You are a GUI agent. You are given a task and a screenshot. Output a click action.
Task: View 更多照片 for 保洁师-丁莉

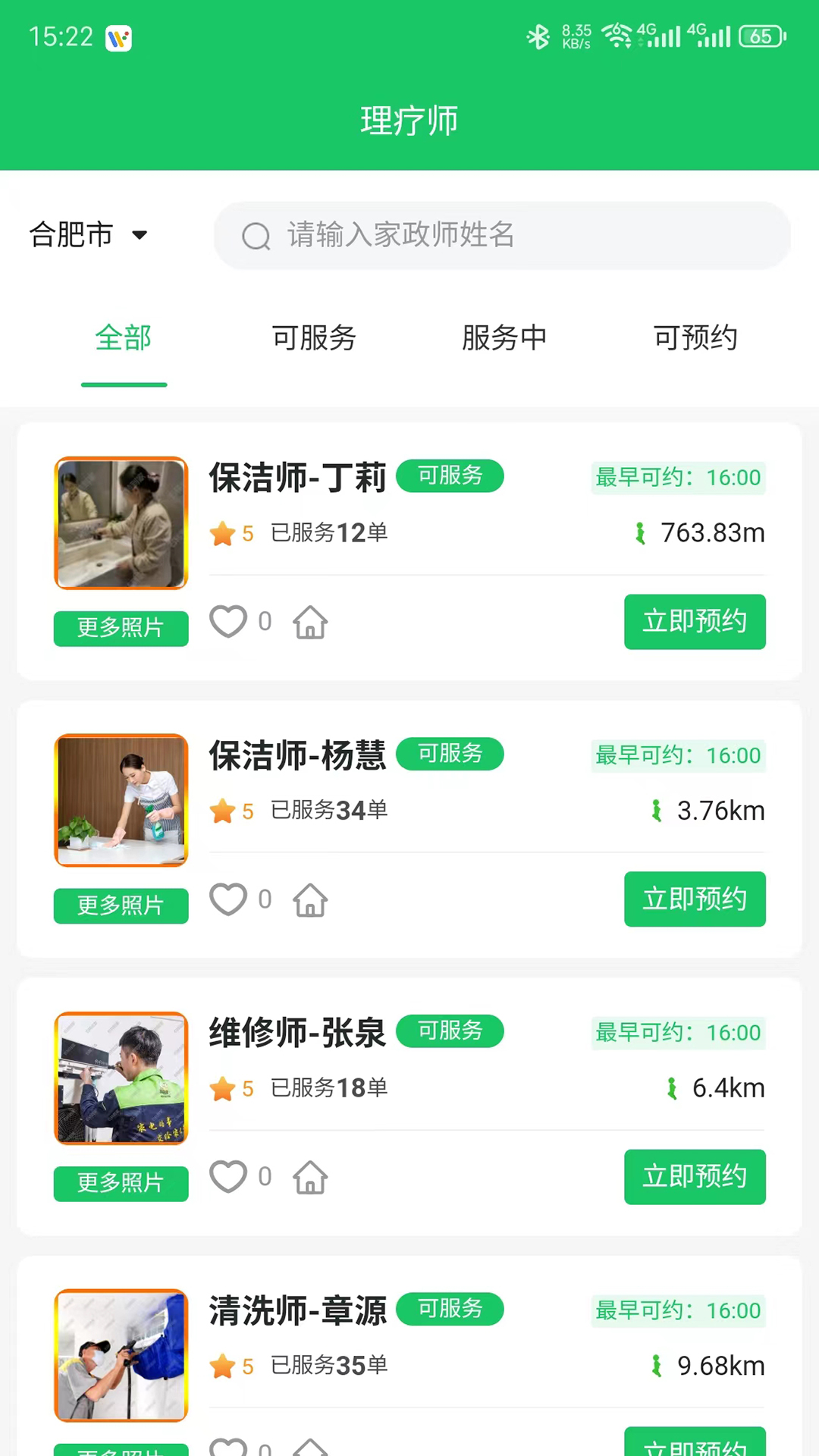(121, 628)
